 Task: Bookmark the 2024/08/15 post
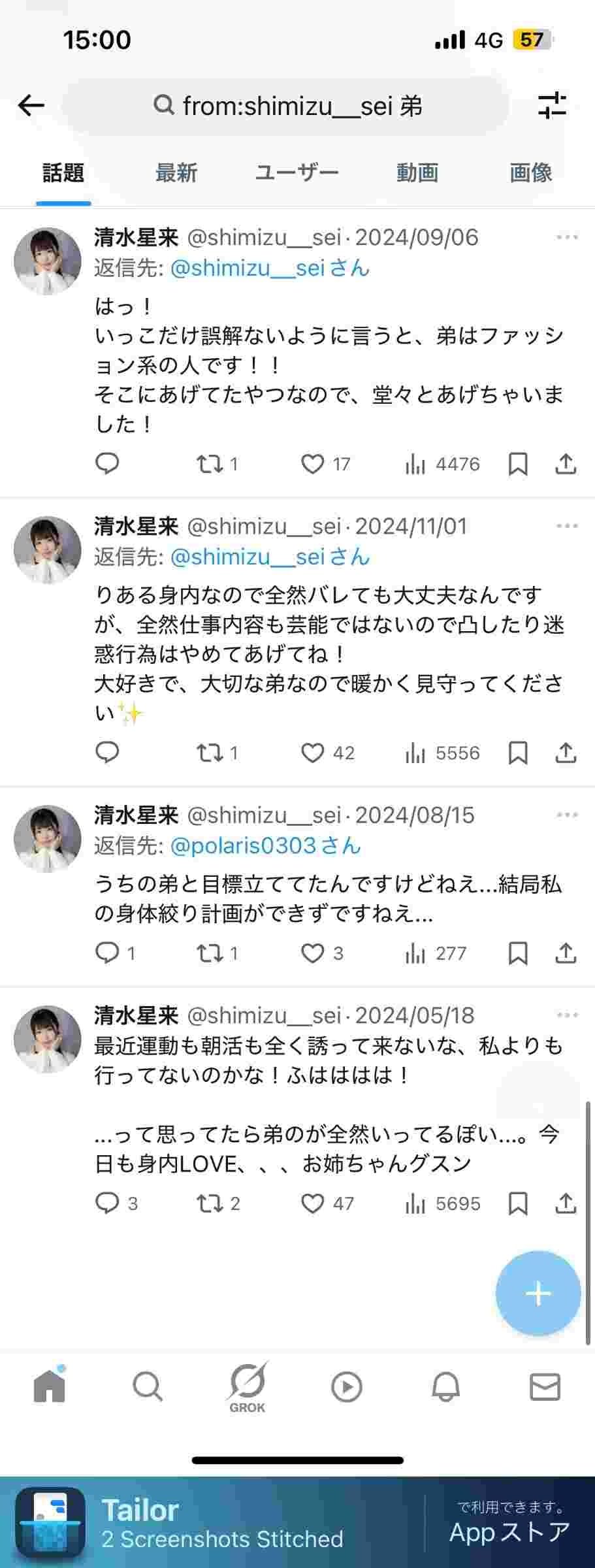point(518,954)
